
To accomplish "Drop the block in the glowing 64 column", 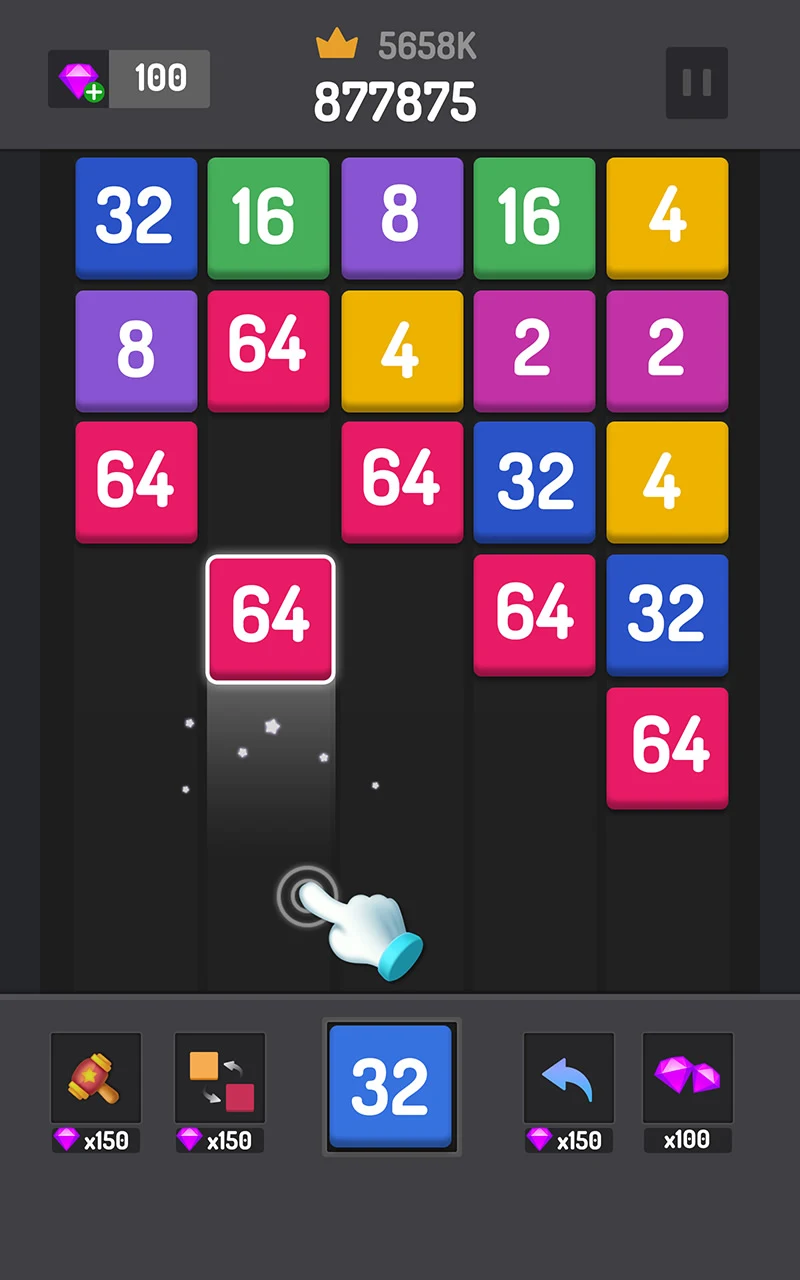I will tap(270, 619).
